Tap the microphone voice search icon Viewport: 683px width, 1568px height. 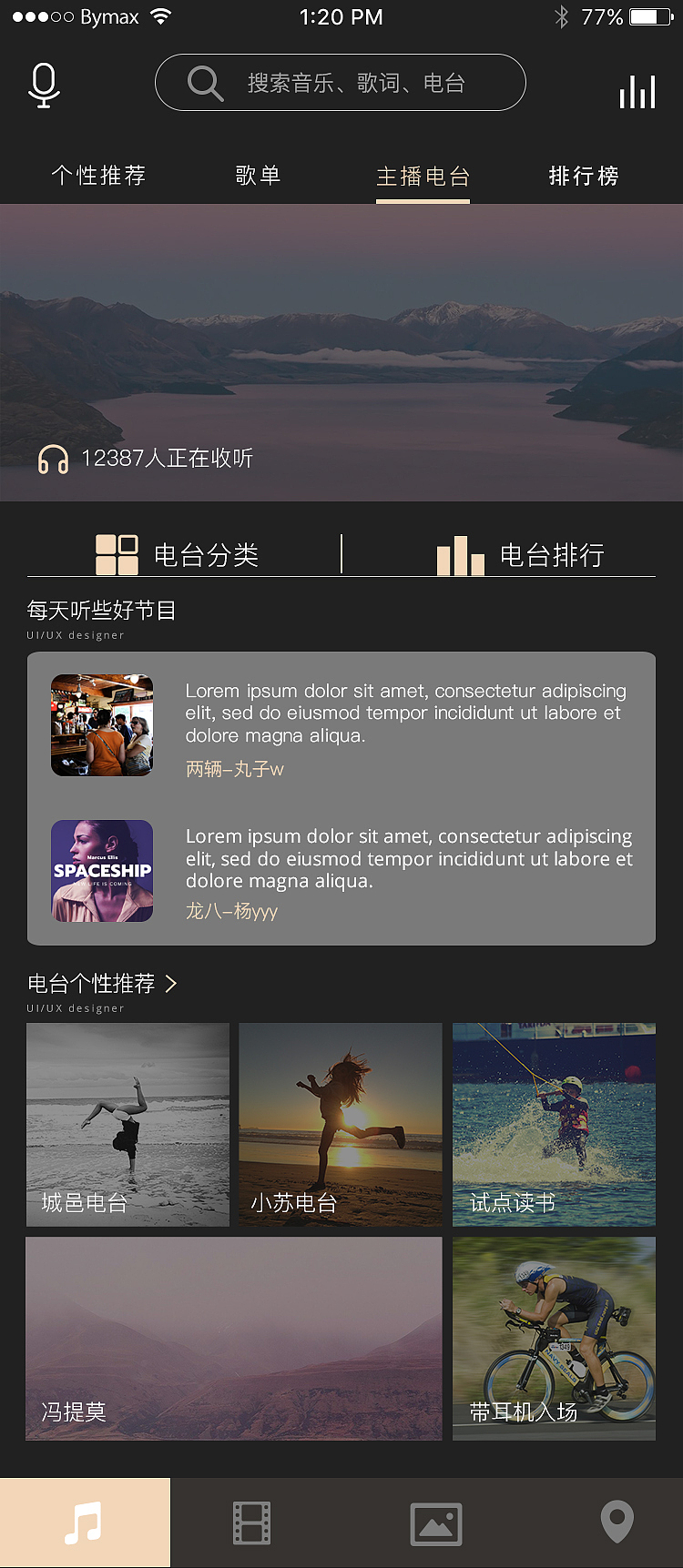click(x=43, y=86)
